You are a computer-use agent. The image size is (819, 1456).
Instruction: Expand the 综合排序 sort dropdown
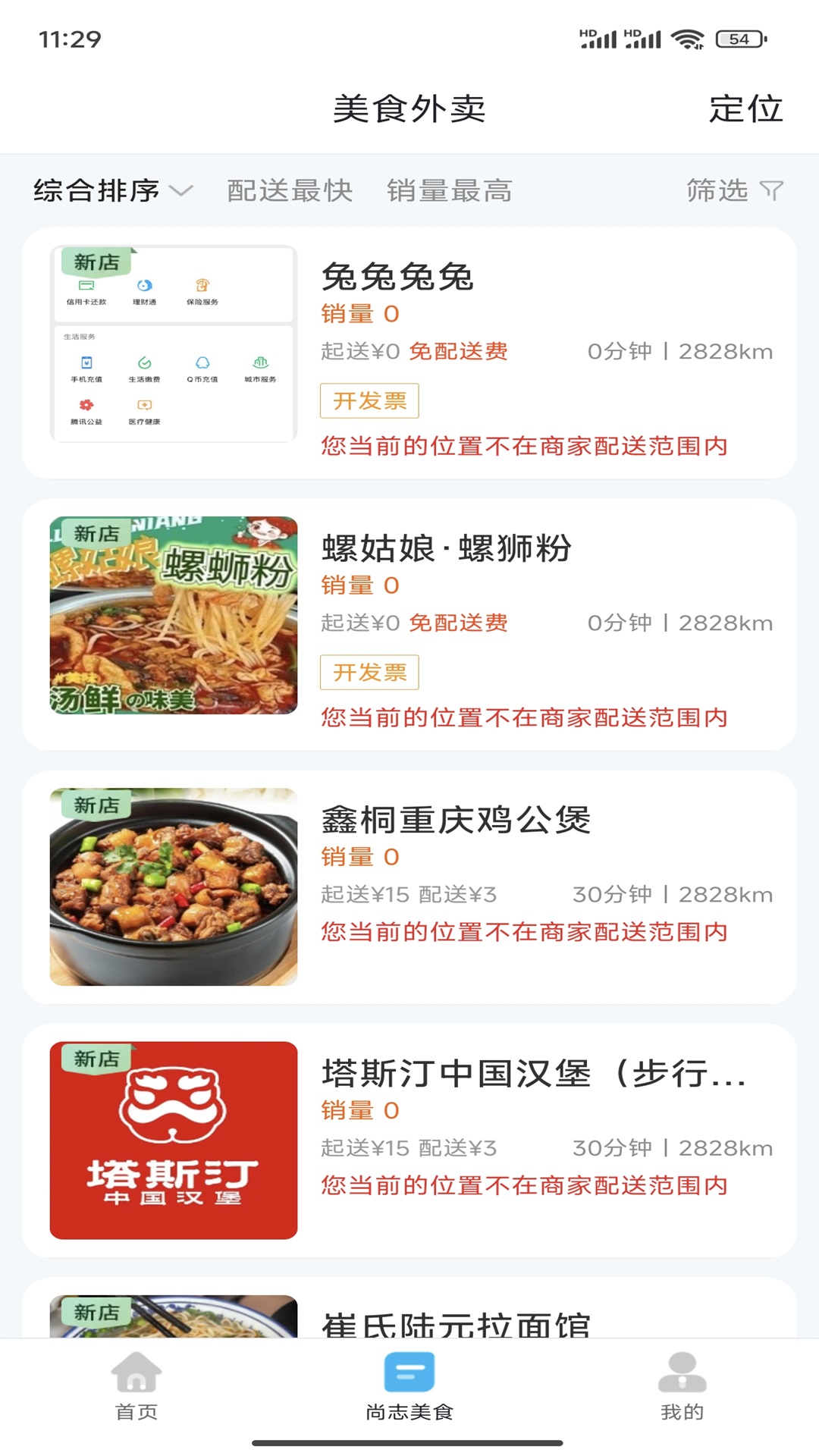tap(113, 190)
